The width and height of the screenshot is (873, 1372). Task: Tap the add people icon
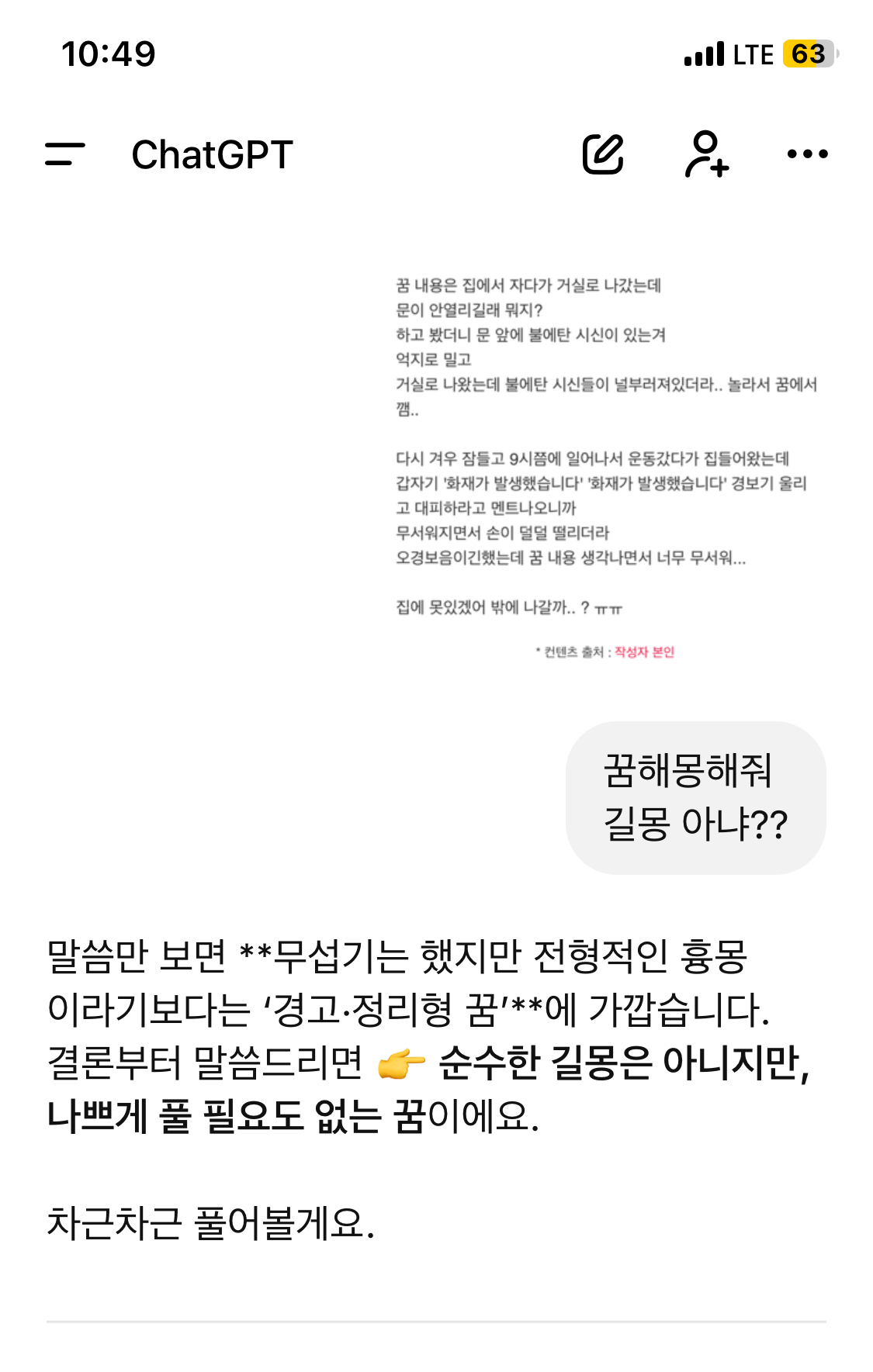point(706,154)
